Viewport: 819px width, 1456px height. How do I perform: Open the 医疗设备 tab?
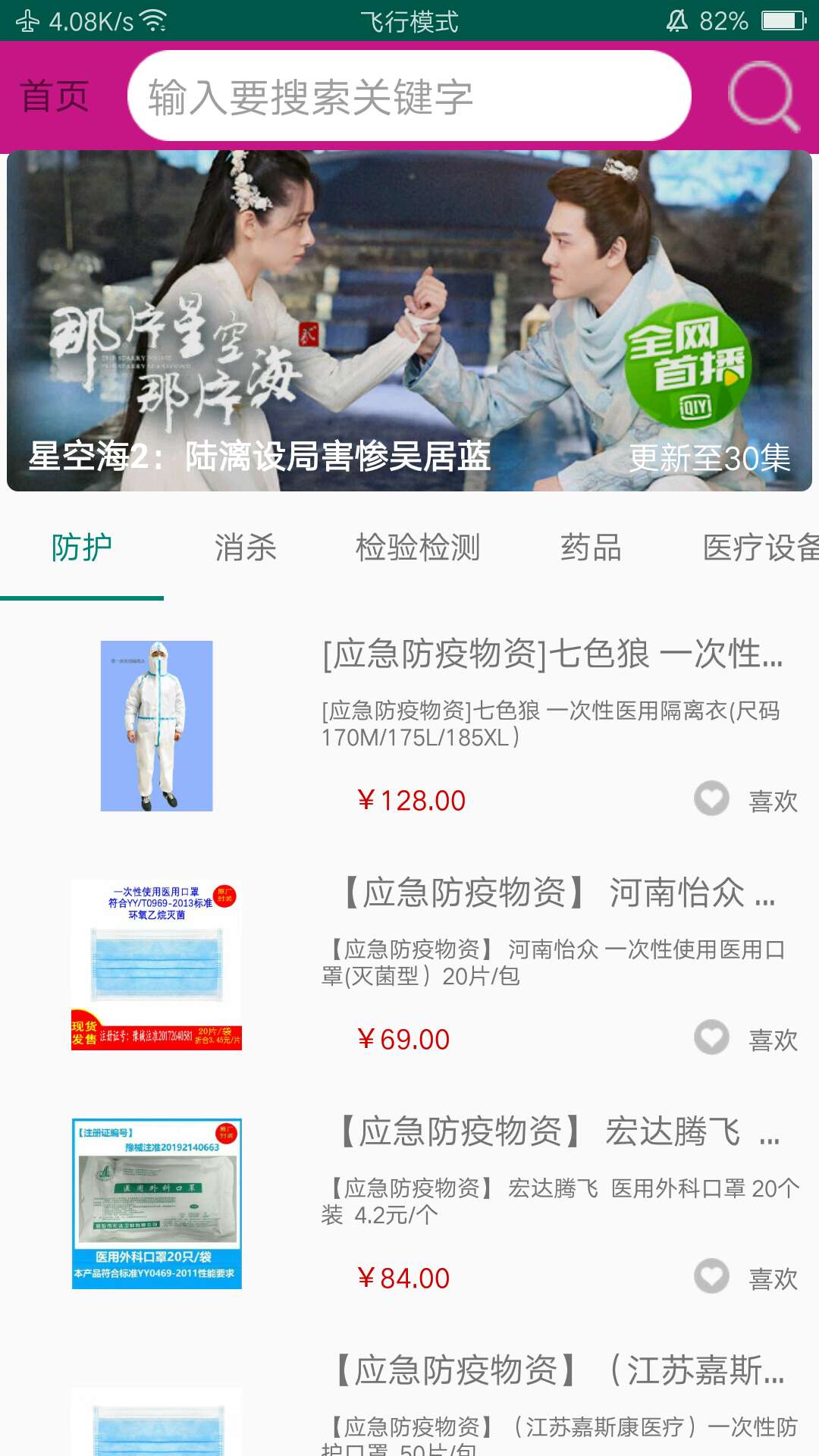pyautogui.click(x=758, y=548)
